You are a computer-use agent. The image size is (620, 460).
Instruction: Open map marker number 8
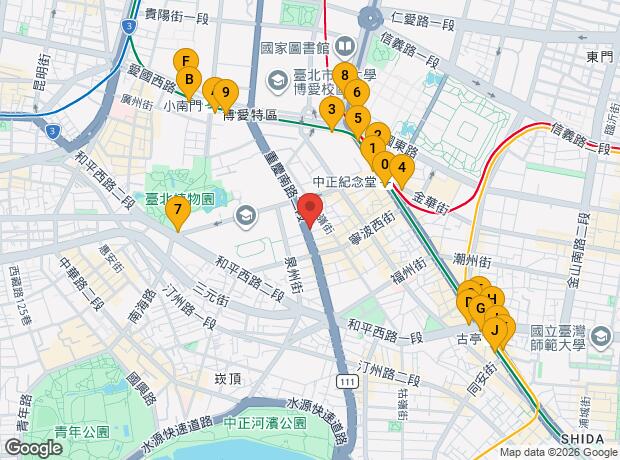pyautogui.click(x=344, y=75)
